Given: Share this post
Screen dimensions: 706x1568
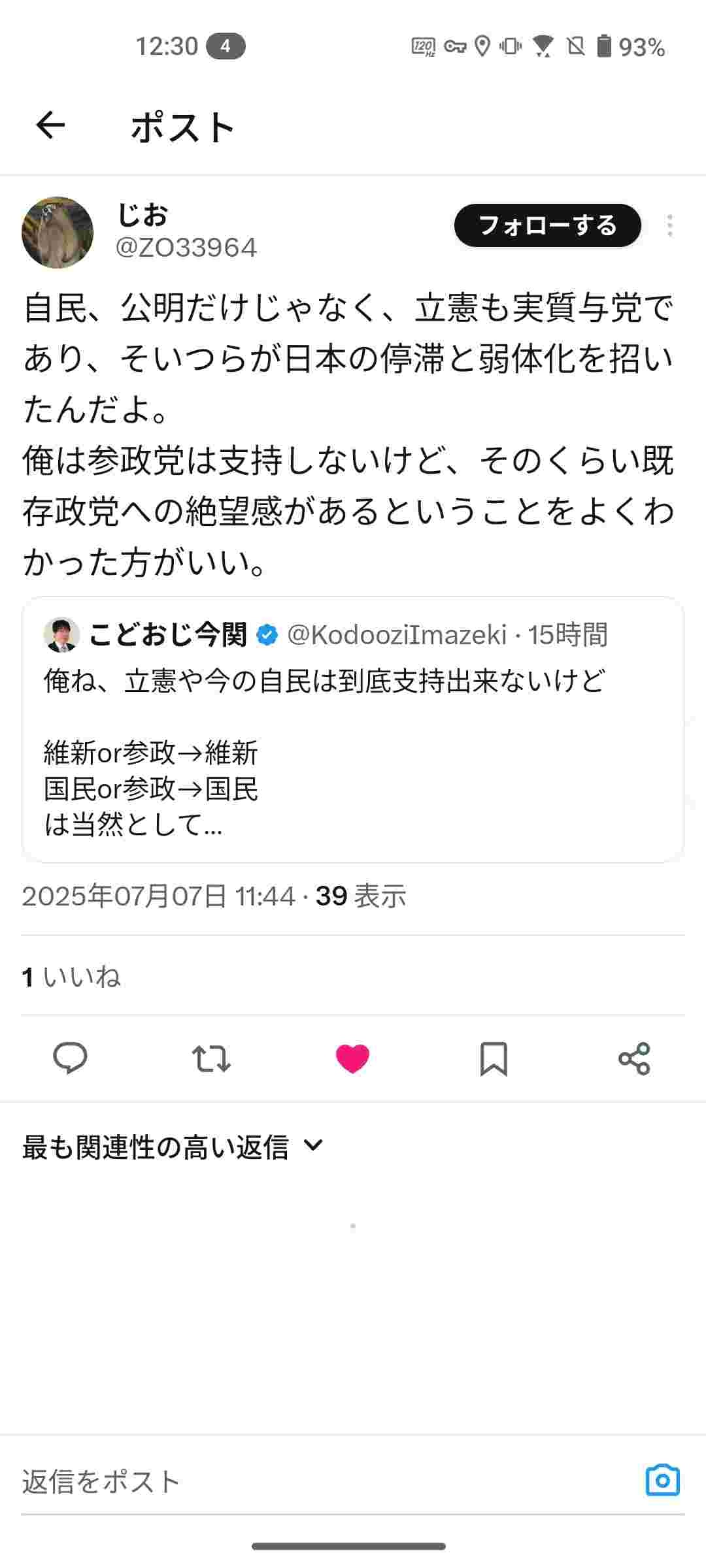Looking at the screenshot, I should [634, 1058].
